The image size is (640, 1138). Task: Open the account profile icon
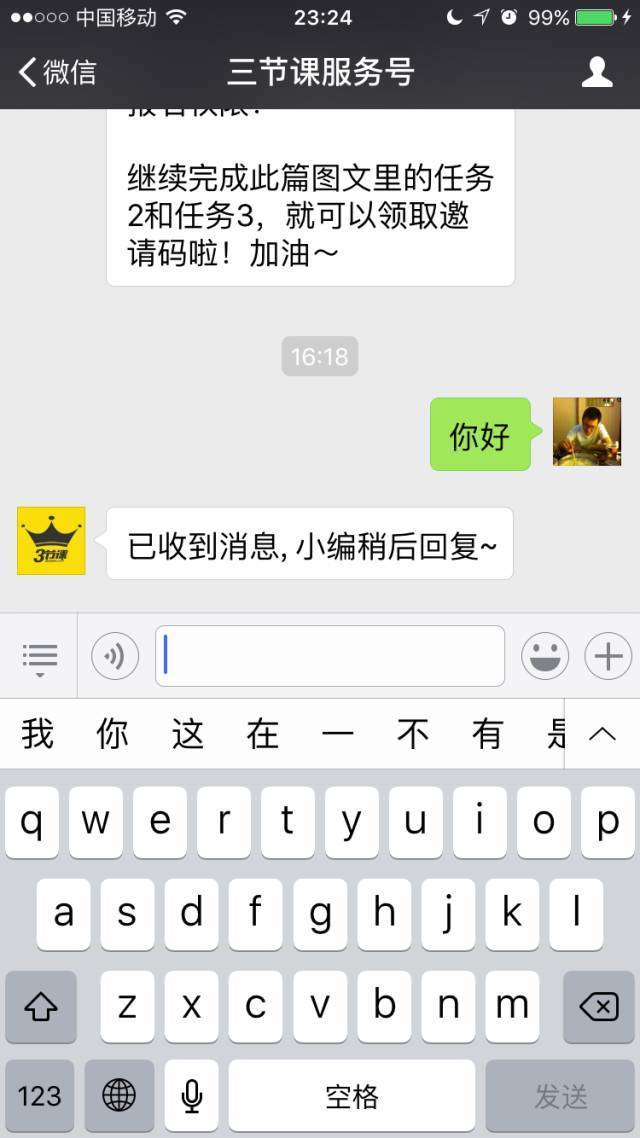point(597,72)
